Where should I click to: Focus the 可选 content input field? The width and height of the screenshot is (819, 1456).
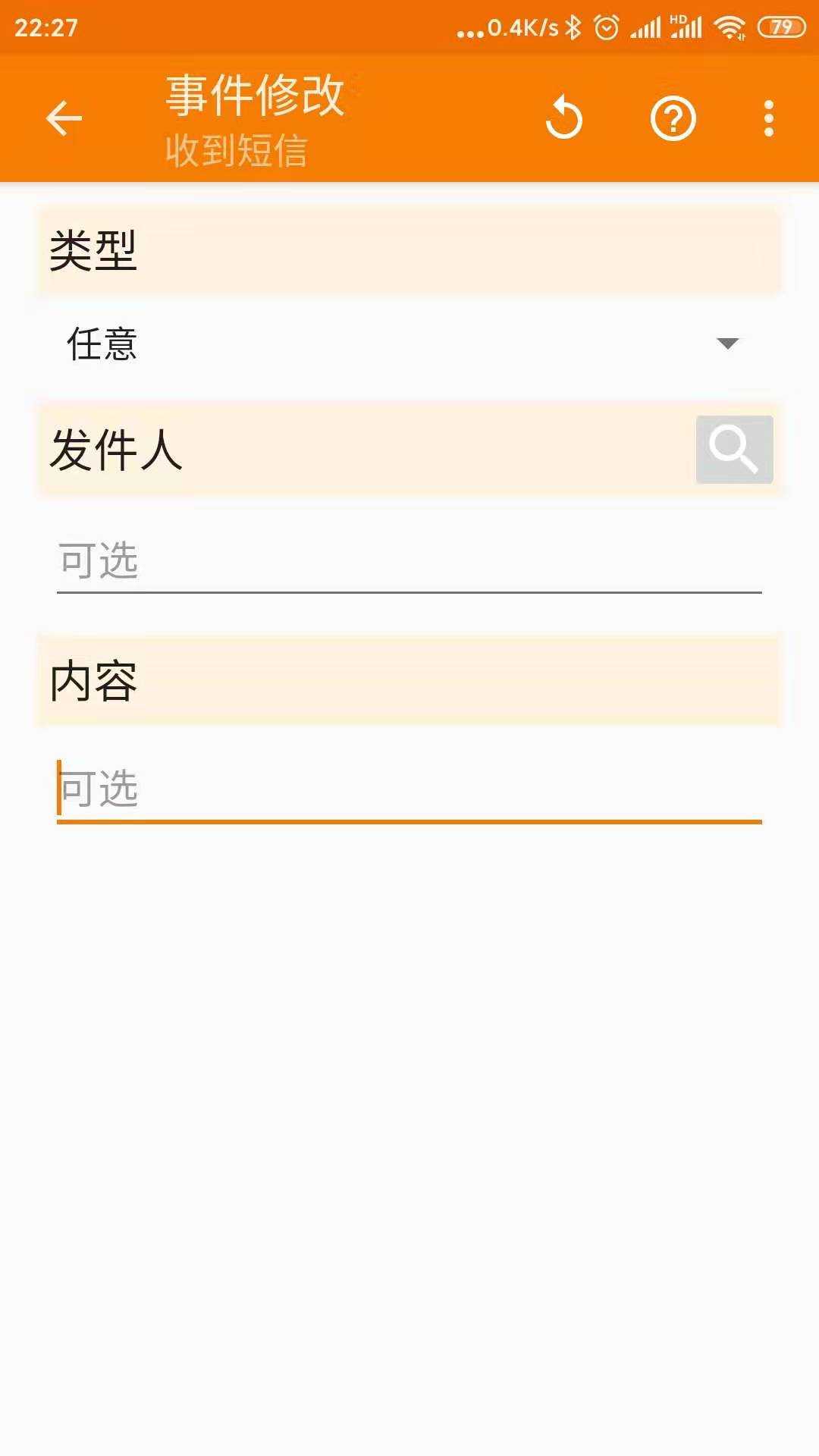379,789
